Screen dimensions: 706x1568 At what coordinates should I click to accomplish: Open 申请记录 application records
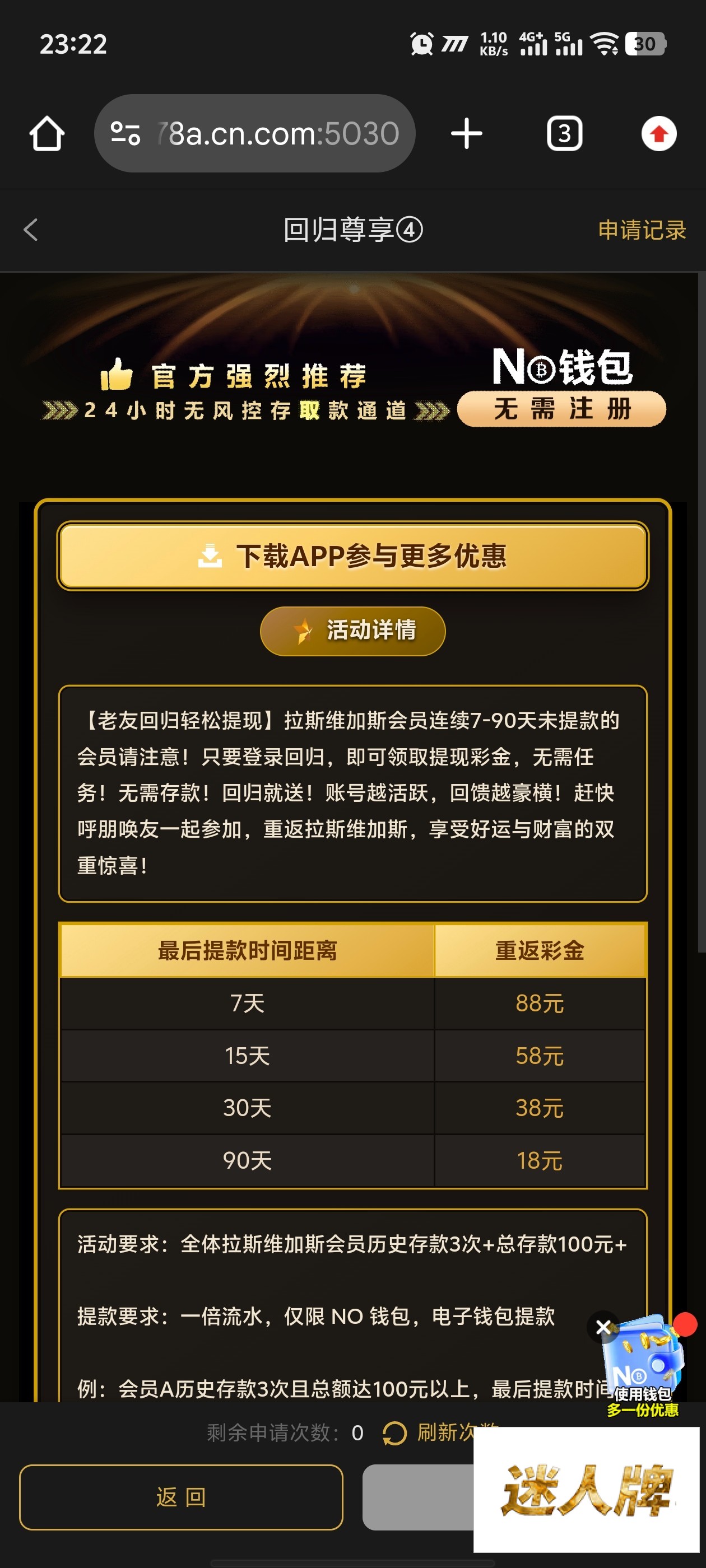[642, 230]
